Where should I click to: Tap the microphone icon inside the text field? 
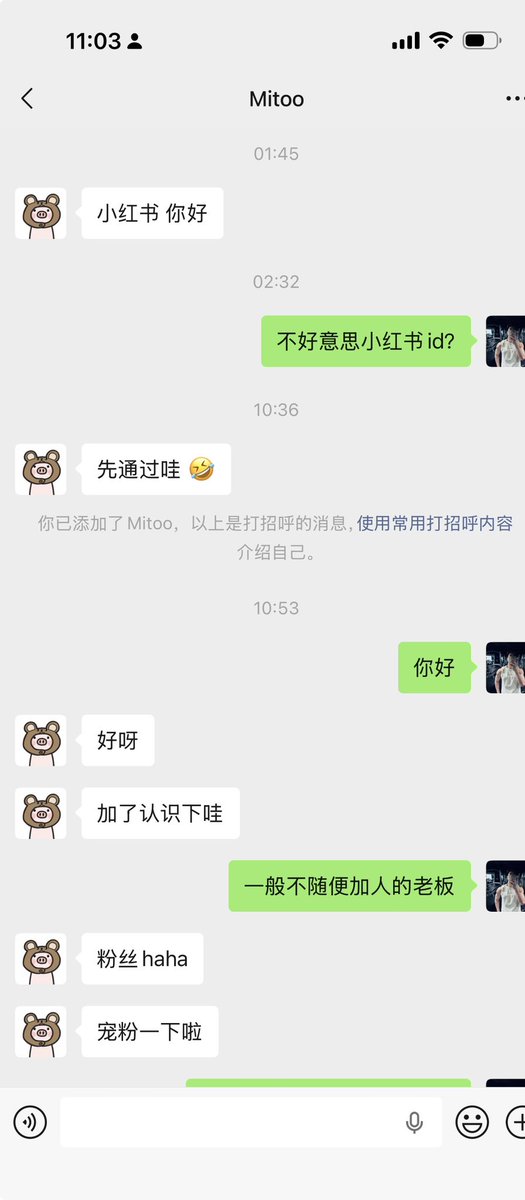414,1122
